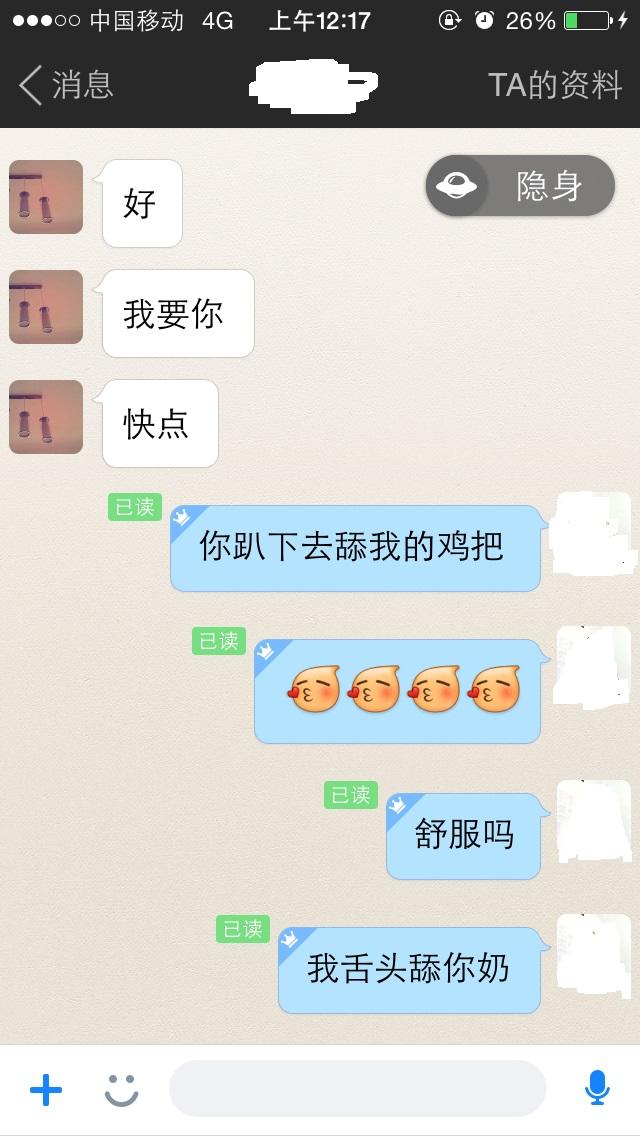Tap the microphone voice input
The height and width of the screenshot is (1136, 640).
tap(597, 1088)
